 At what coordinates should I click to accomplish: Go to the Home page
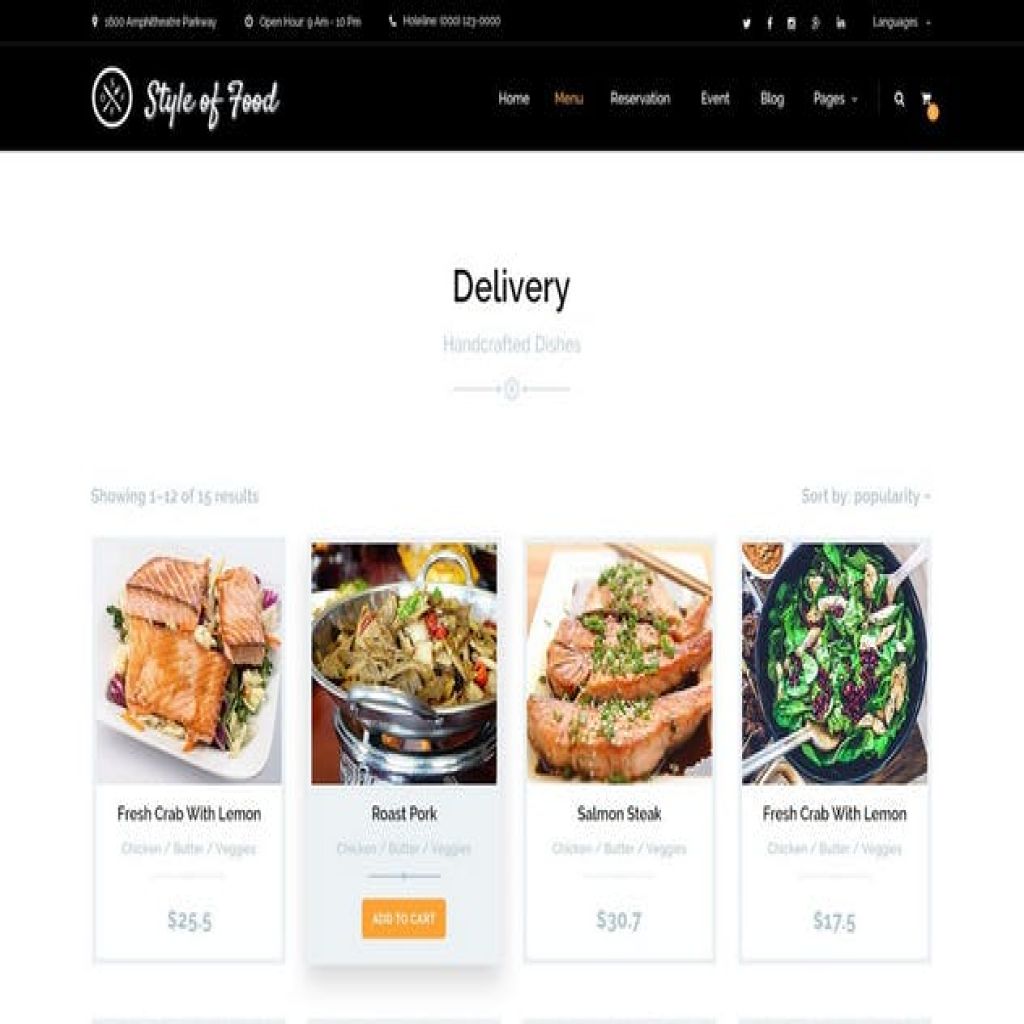(x=513, y=99)
